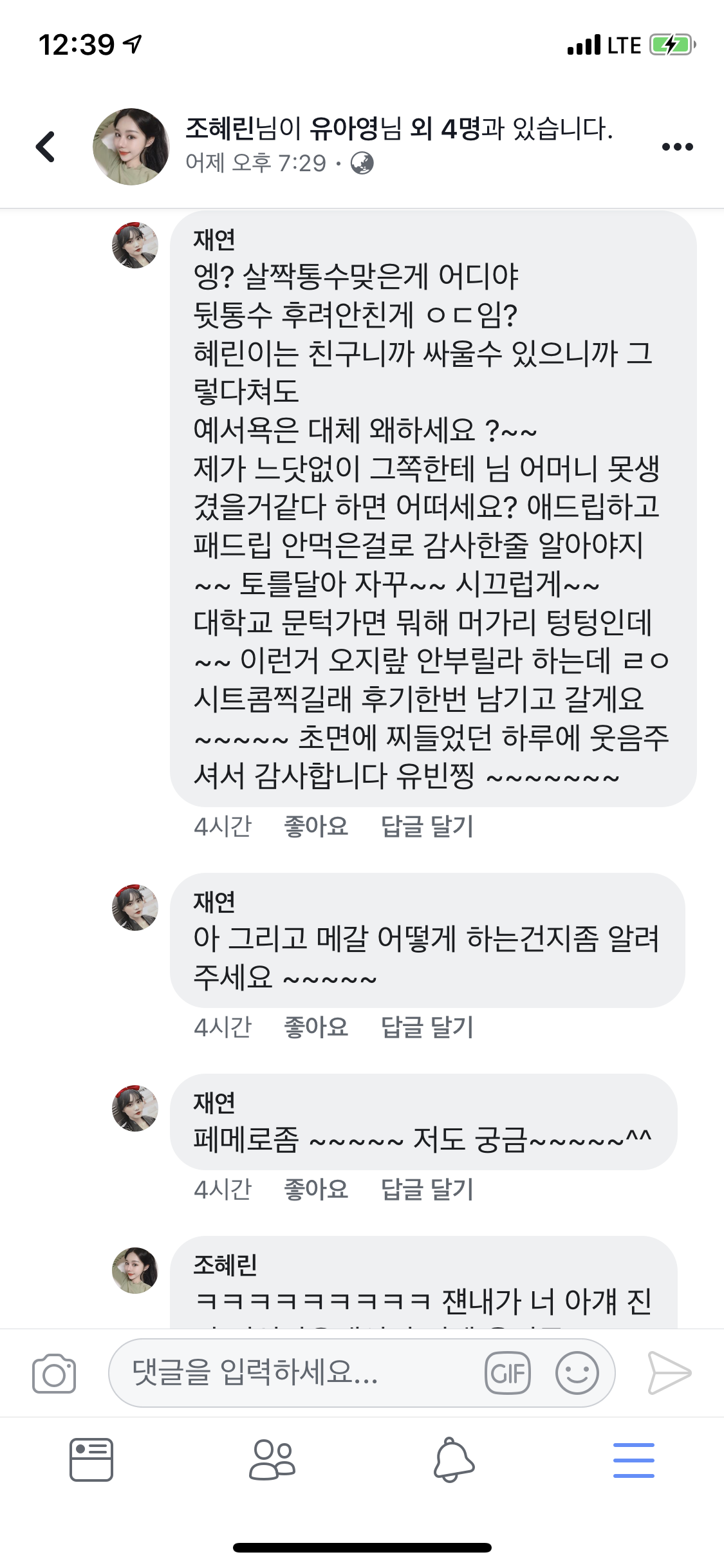This screenshot has height=1568, width=724.
Task: Reply to 재연's comment about 메갈
Action: tap(427, 1026)
